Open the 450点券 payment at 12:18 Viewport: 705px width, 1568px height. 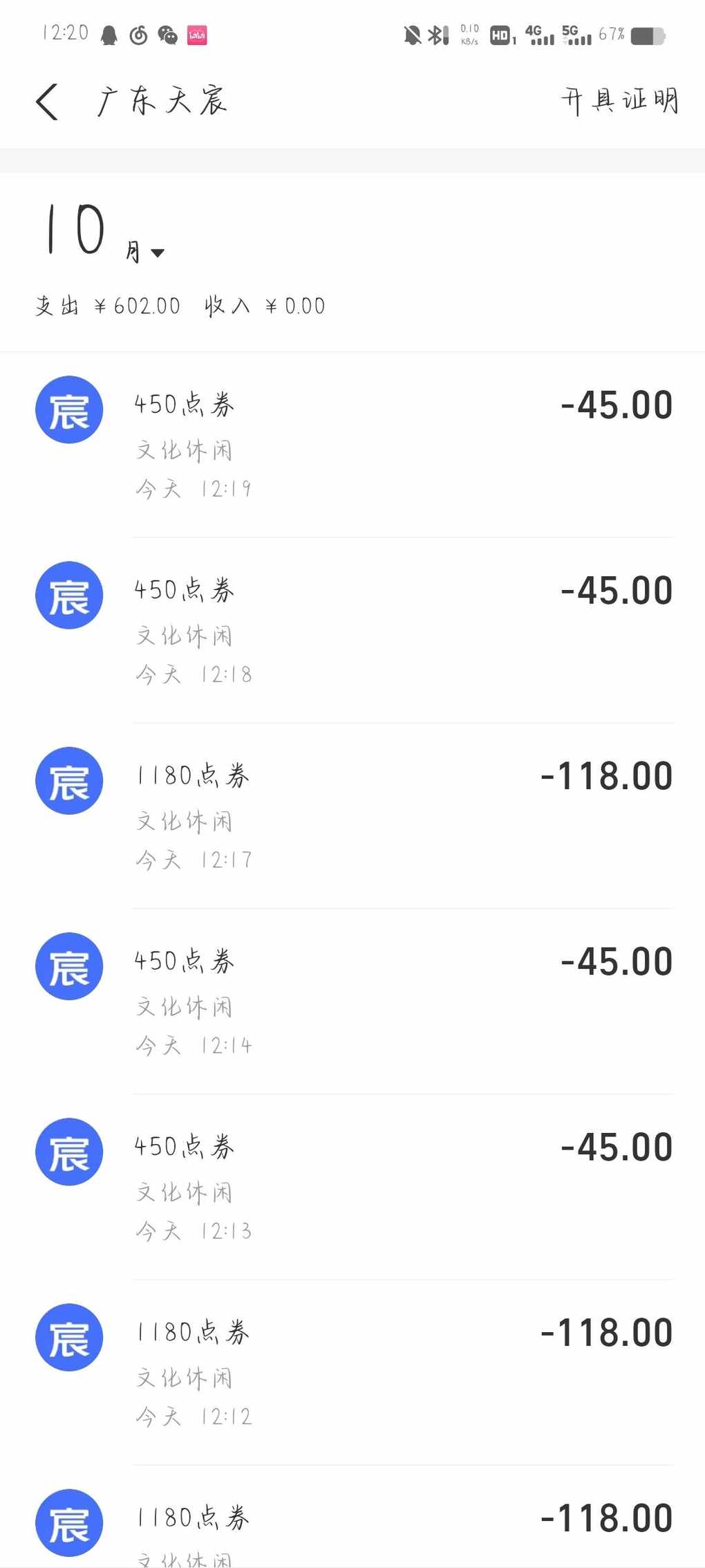(352, 630)
